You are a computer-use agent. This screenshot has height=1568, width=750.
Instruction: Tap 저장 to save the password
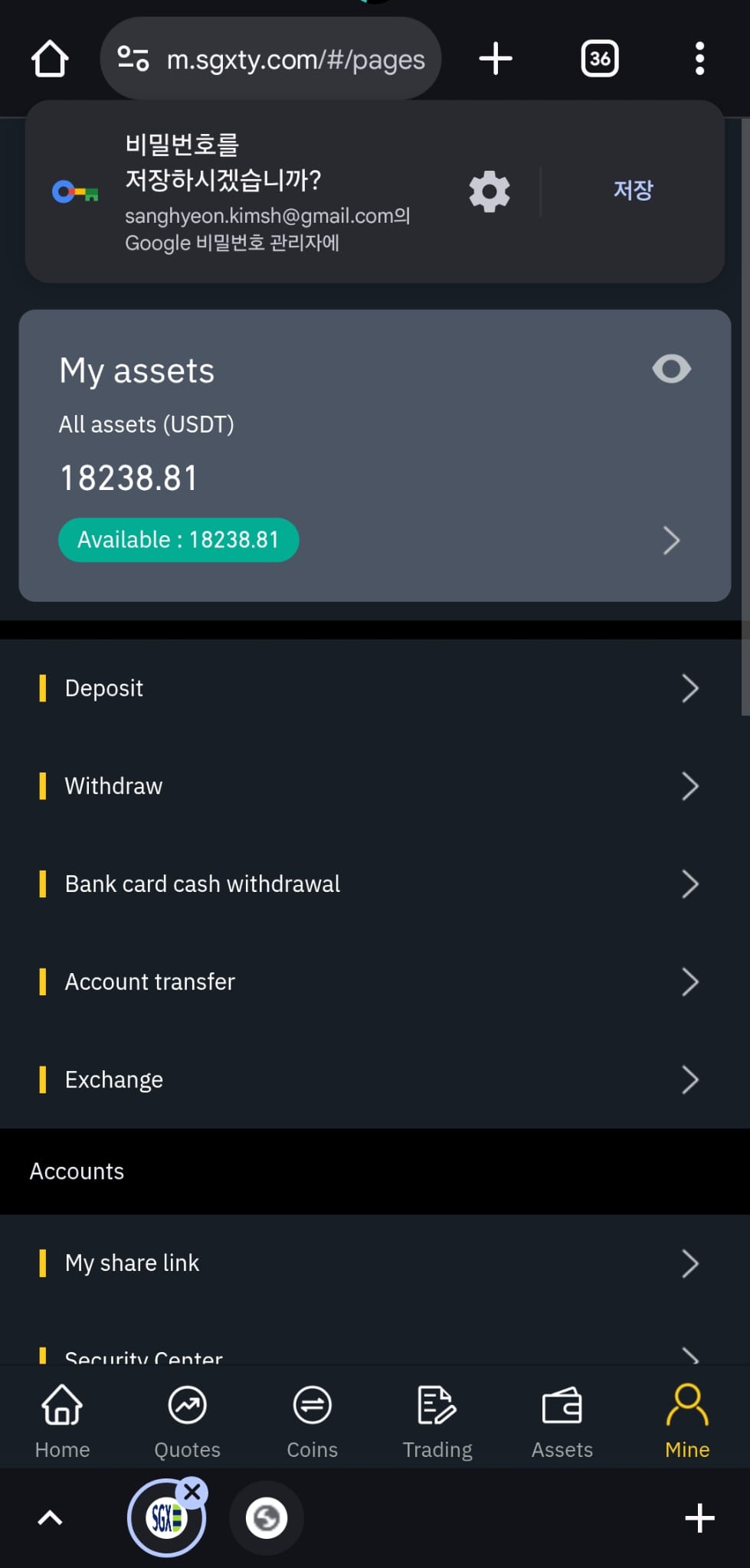pyautogui.click(x=633, y=190)
